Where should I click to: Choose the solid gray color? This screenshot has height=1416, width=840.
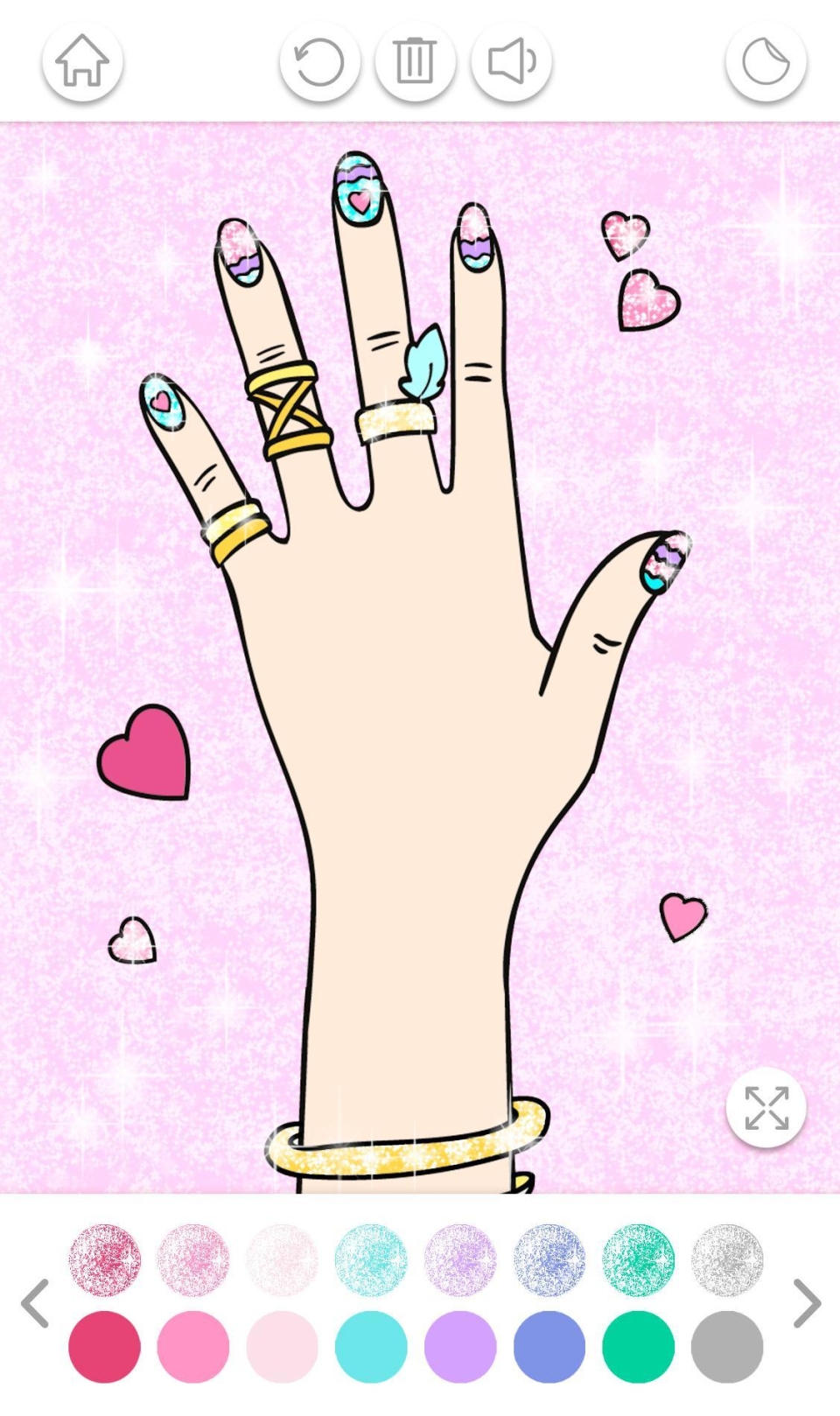(727, 1347)
